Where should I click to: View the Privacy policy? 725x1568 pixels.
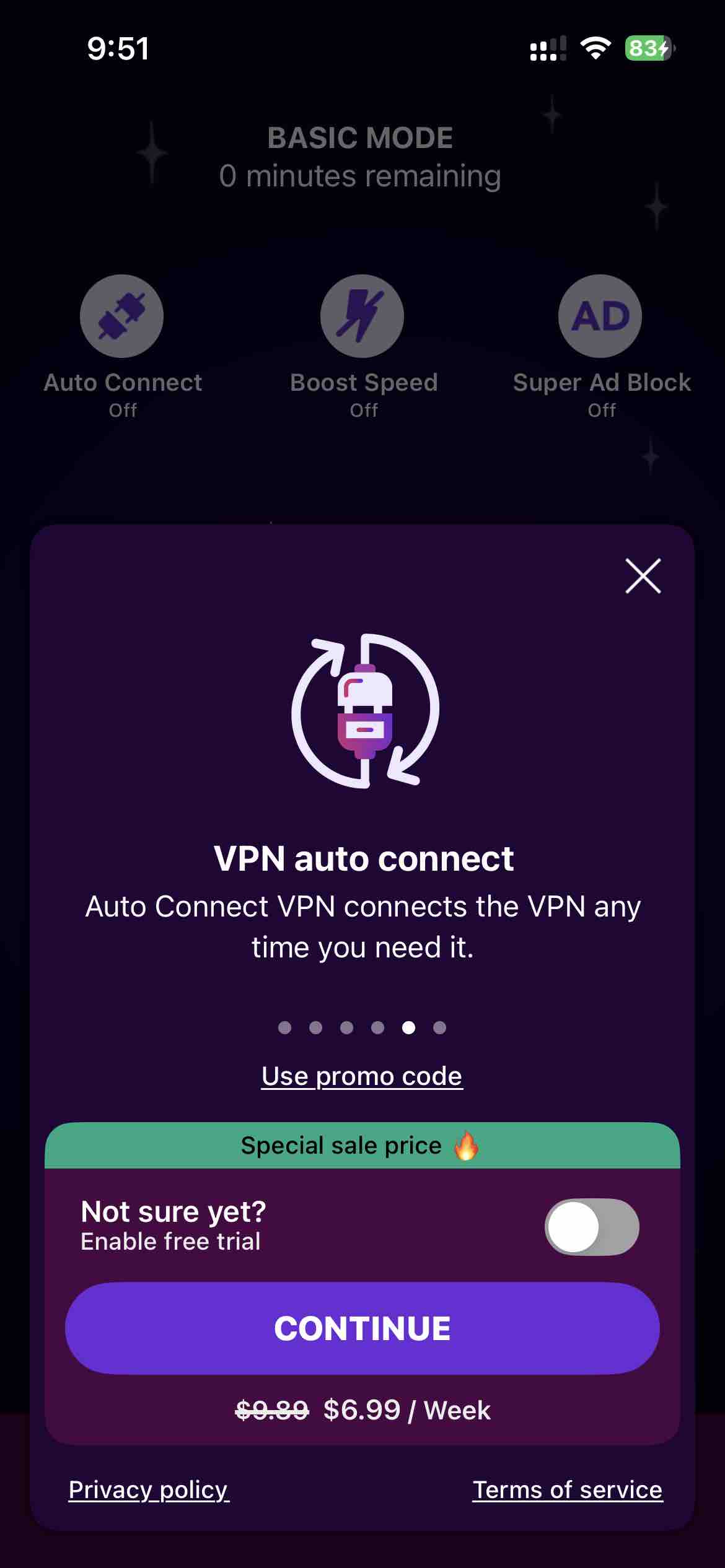point(148,1490)
